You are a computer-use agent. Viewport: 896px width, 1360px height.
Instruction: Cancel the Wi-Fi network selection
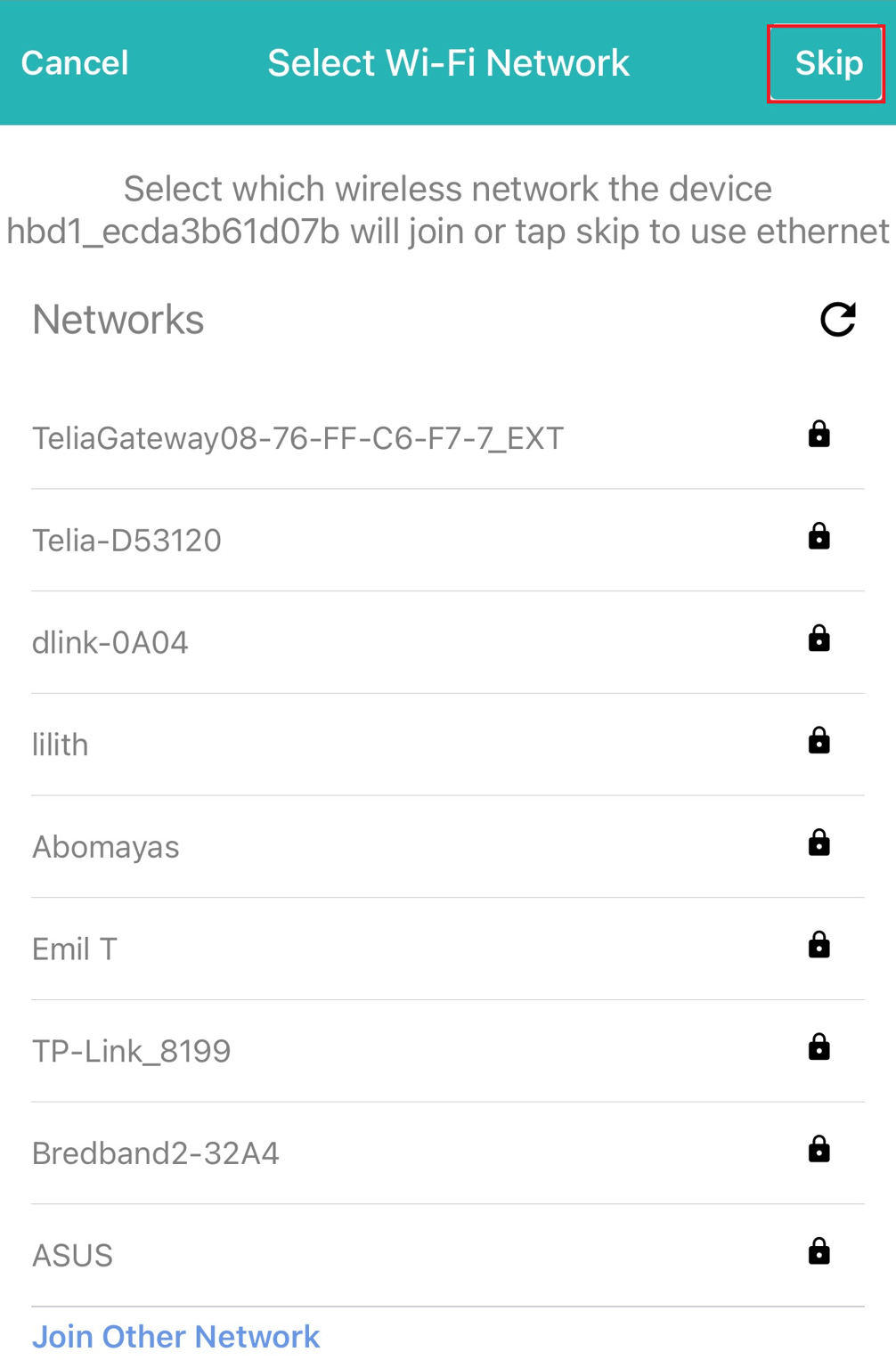pos(74,62)
